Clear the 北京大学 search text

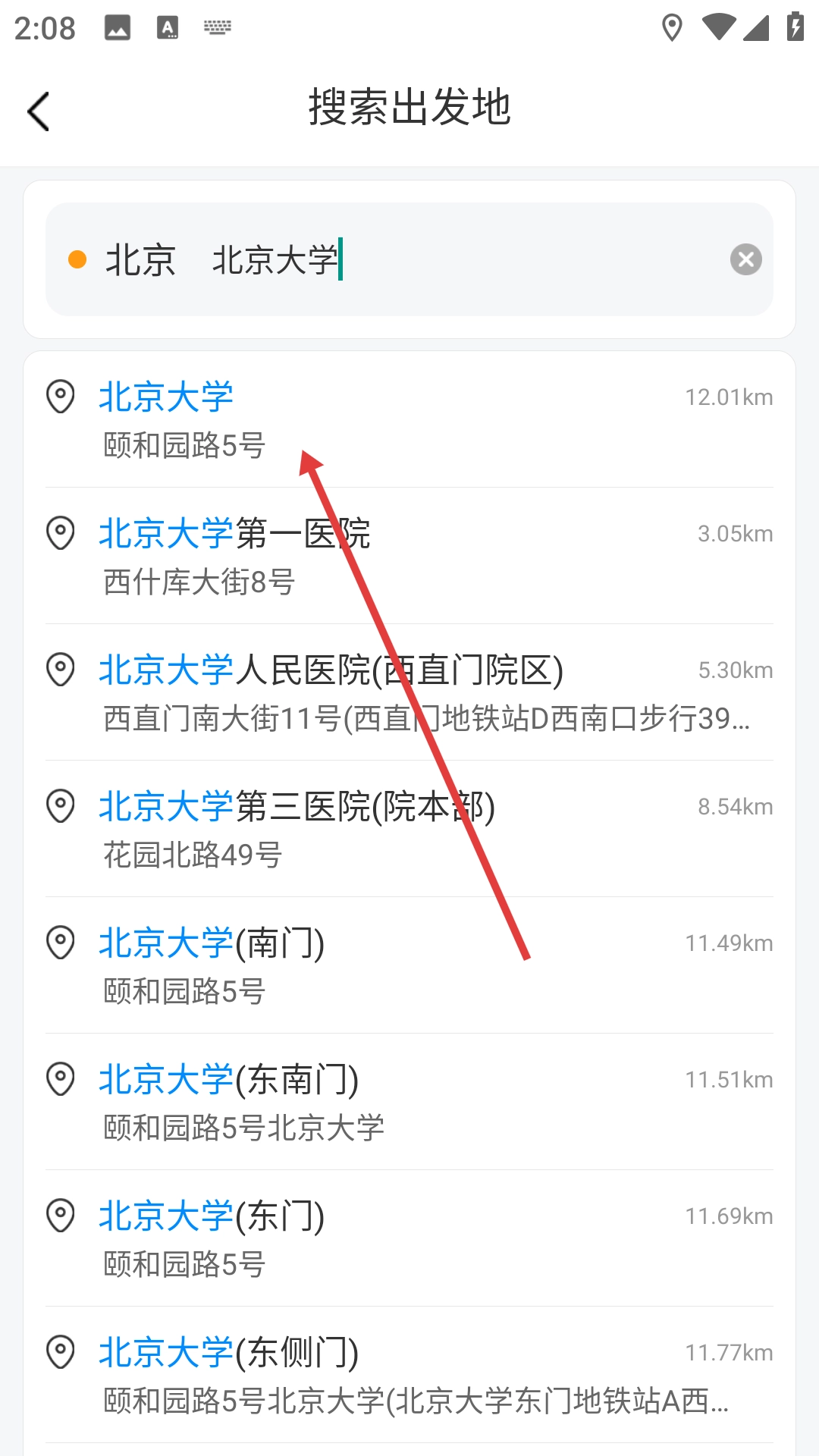click(x=745, y=259)
